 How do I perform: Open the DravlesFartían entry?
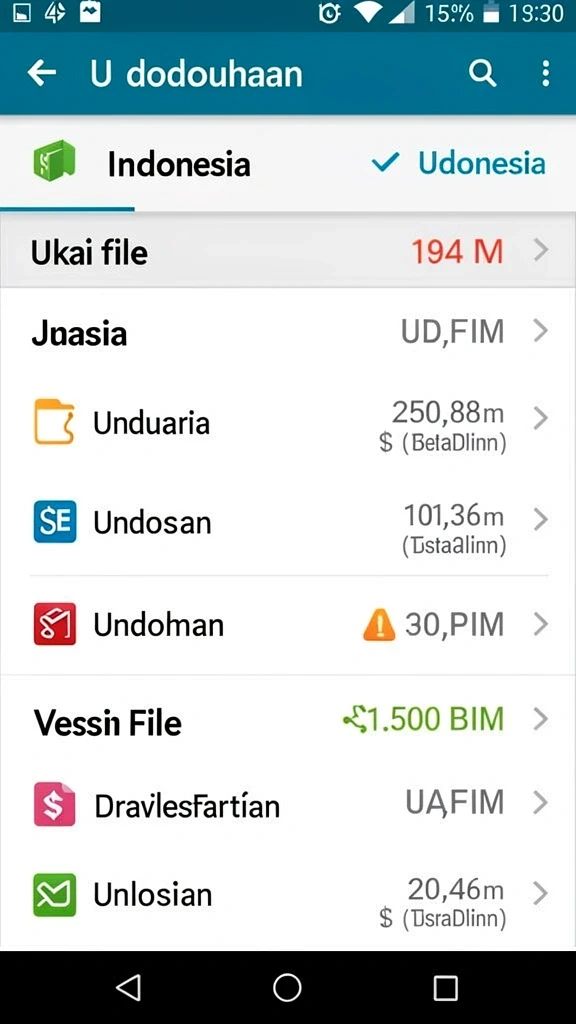[288, 804]
